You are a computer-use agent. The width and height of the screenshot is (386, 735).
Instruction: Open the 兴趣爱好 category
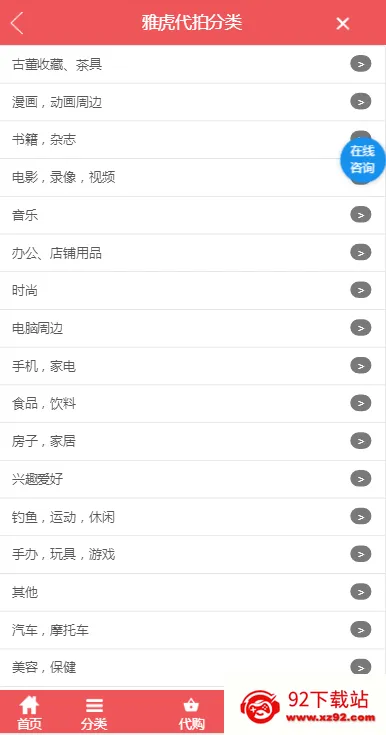point(193,479)
